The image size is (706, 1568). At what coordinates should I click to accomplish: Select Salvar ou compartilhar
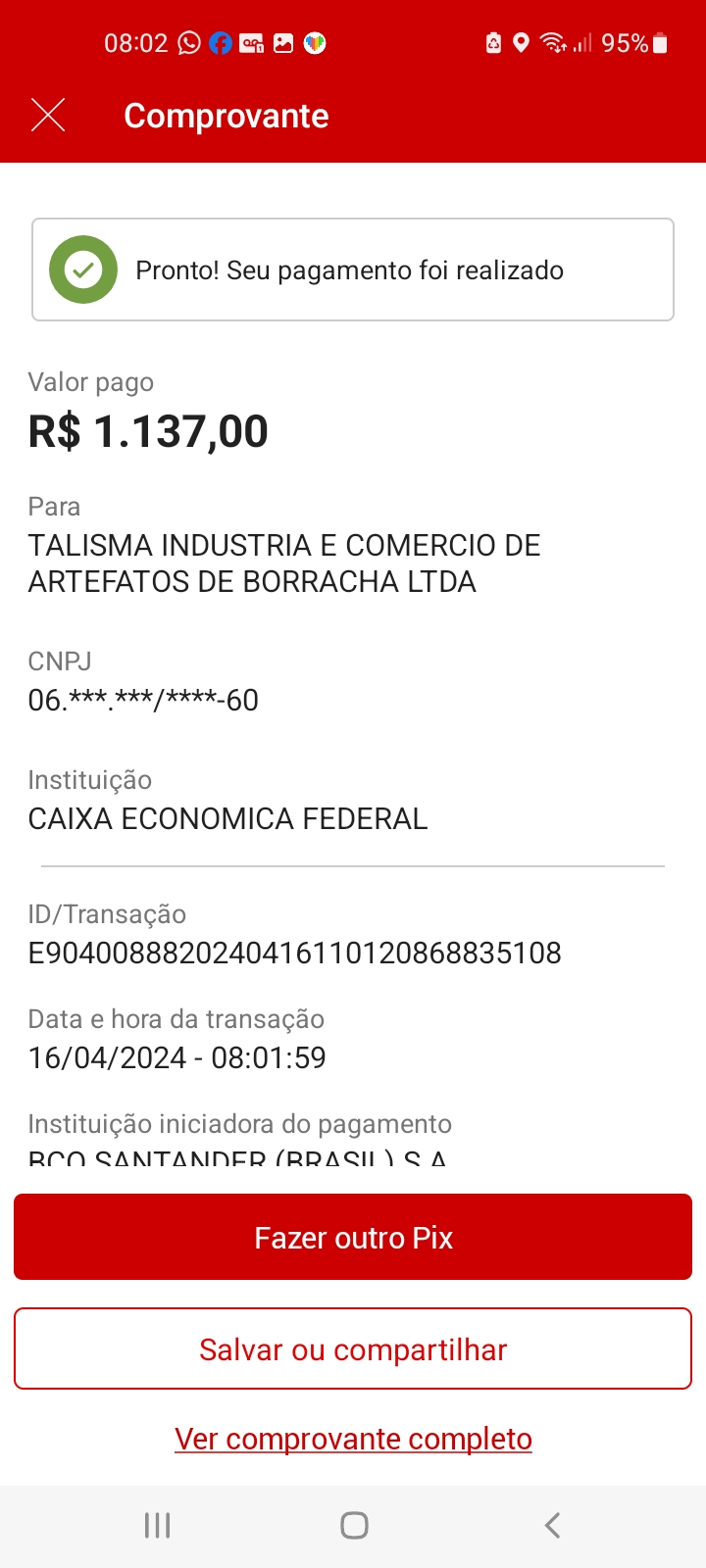(x=353, y=1349)
